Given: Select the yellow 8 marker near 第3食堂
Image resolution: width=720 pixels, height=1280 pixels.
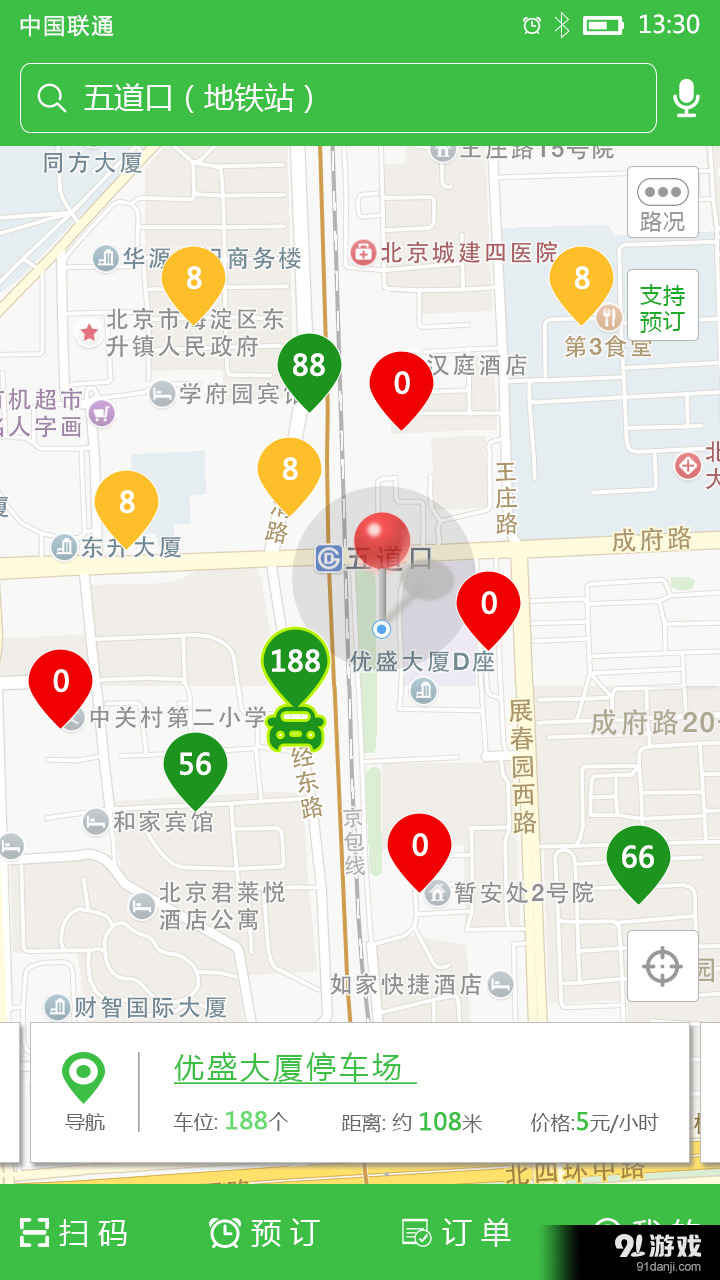Looking at the screenshot, I should [x=583, y=281].
